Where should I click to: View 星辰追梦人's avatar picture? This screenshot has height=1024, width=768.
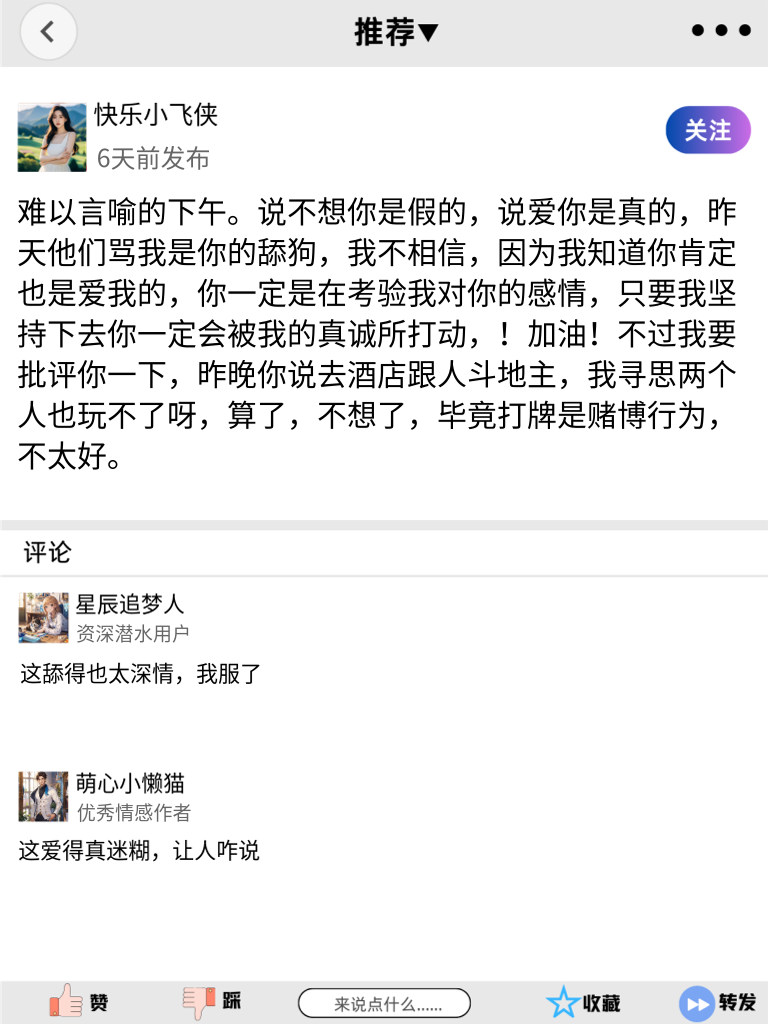[42, 618]
